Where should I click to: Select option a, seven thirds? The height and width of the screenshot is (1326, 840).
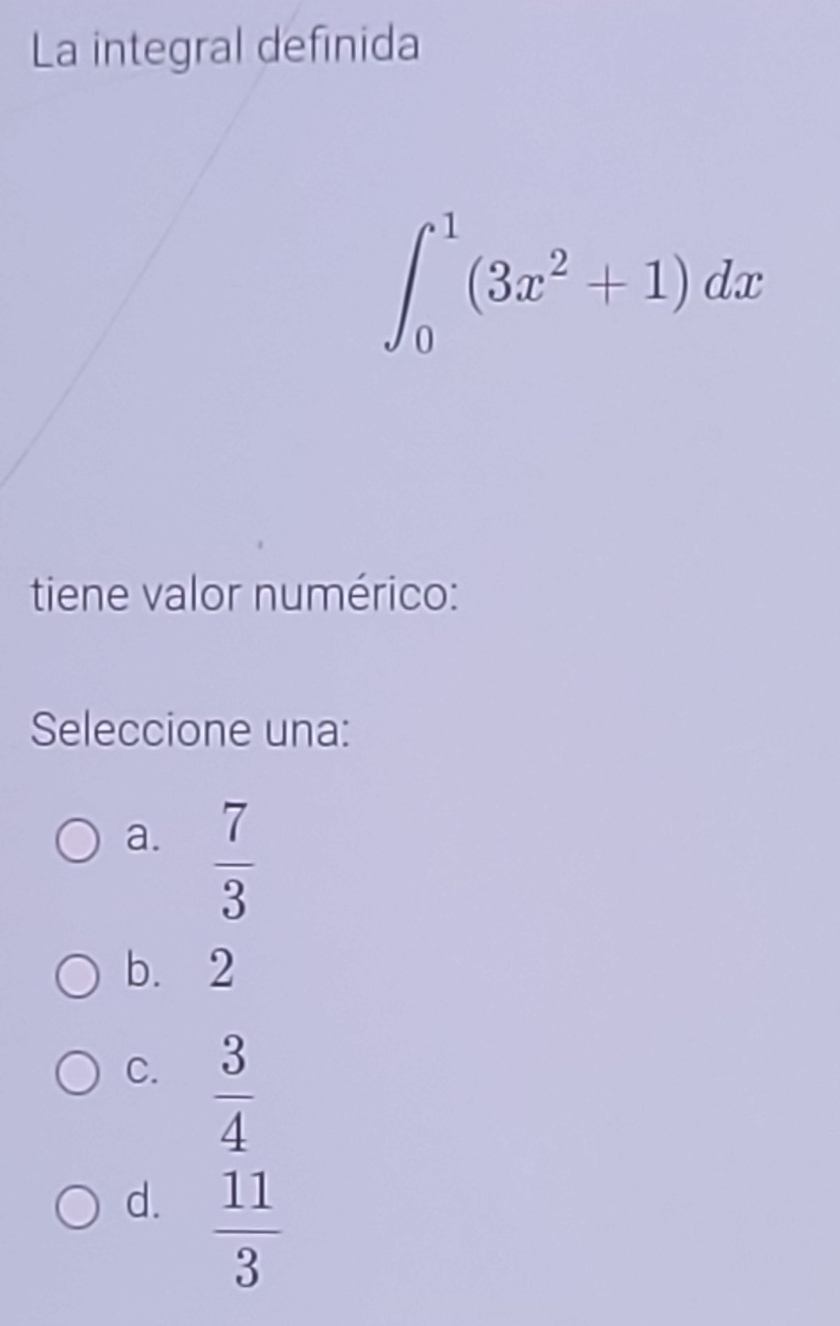(x=76, y=841)
